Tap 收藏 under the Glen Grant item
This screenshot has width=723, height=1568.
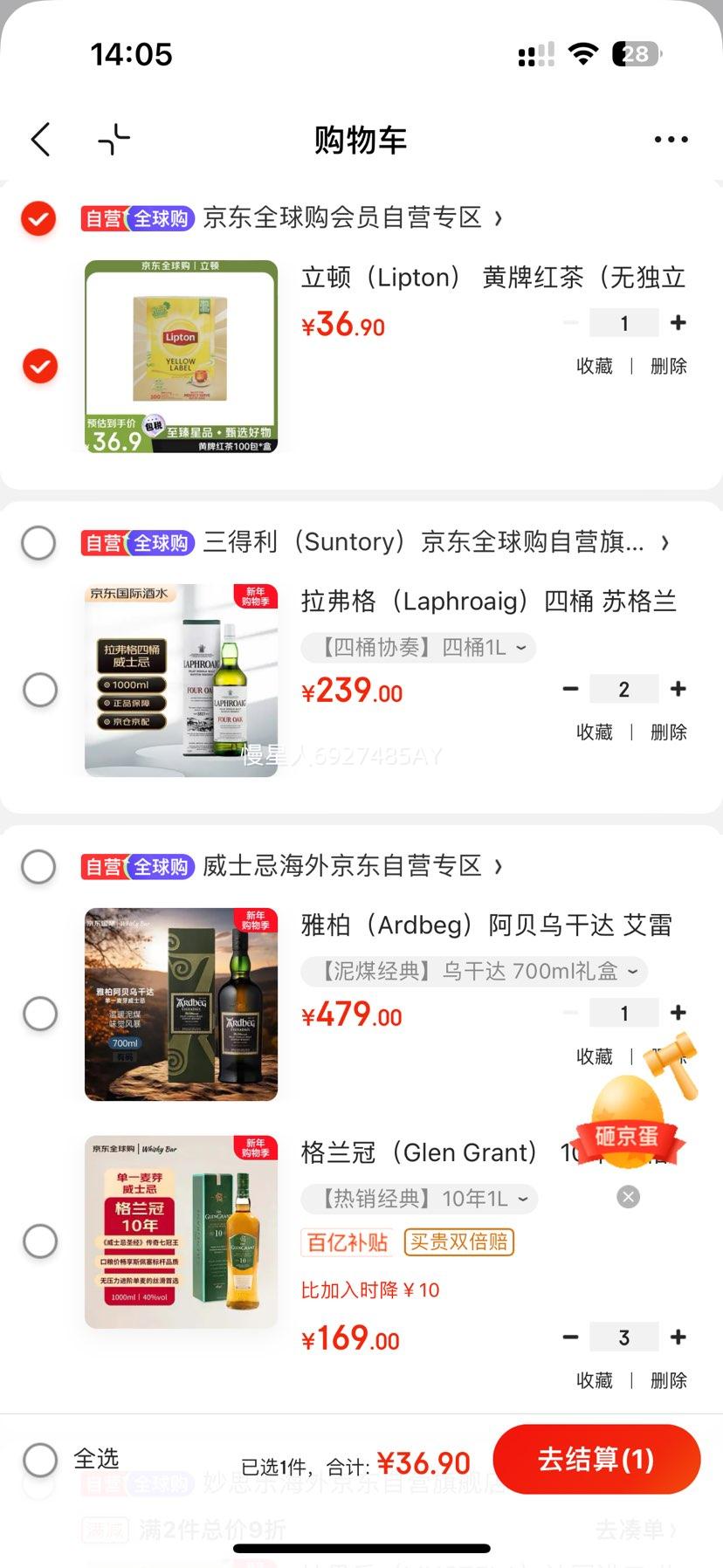[x=595, y=1379]
